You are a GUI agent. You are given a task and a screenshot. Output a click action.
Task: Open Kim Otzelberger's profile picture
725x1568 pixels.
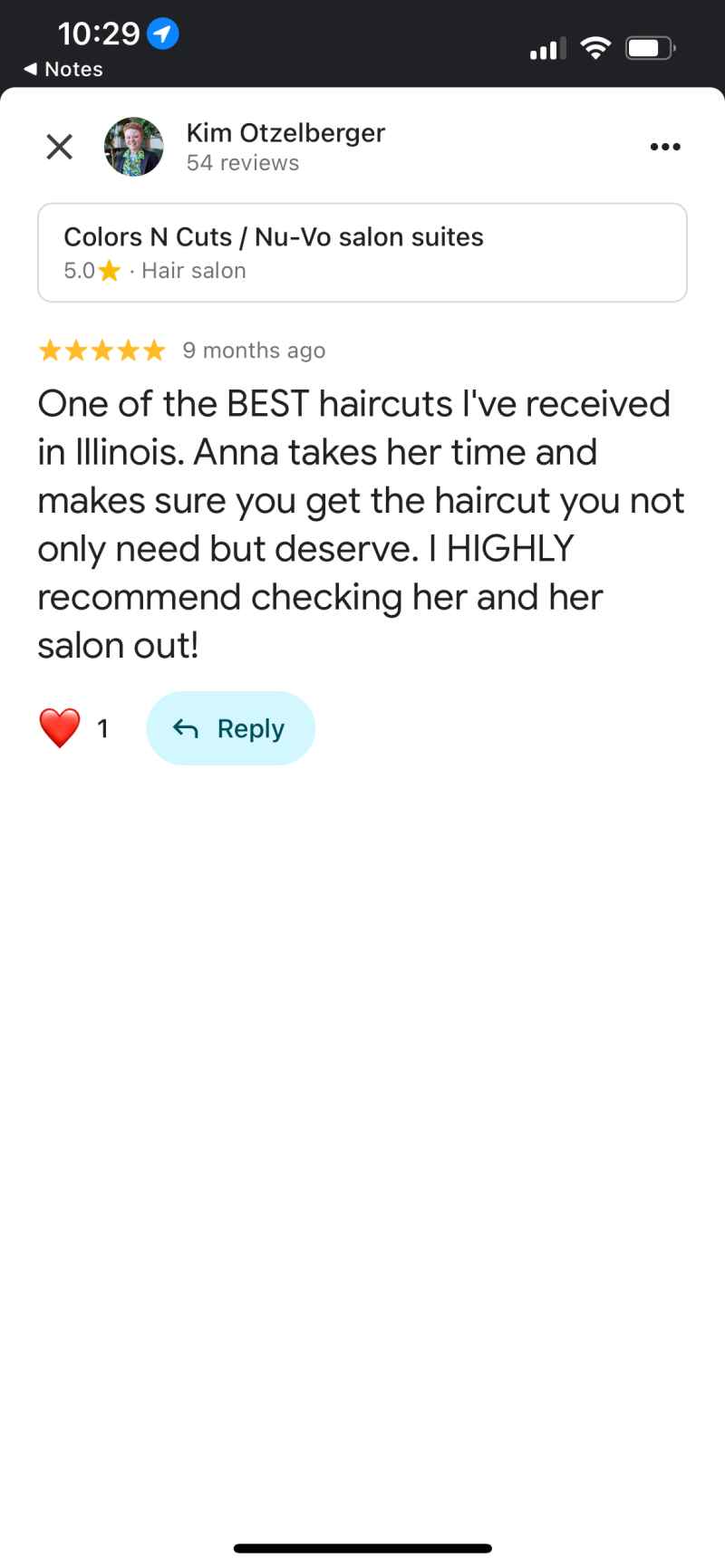[x=134, y=147]
